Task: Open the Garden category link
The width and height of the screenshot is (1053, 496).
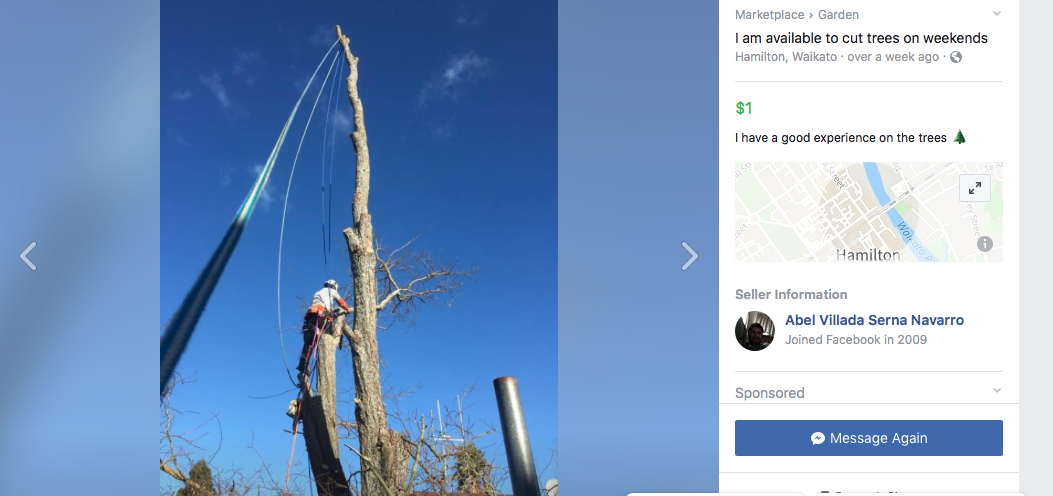Action: tap(838, 15)
